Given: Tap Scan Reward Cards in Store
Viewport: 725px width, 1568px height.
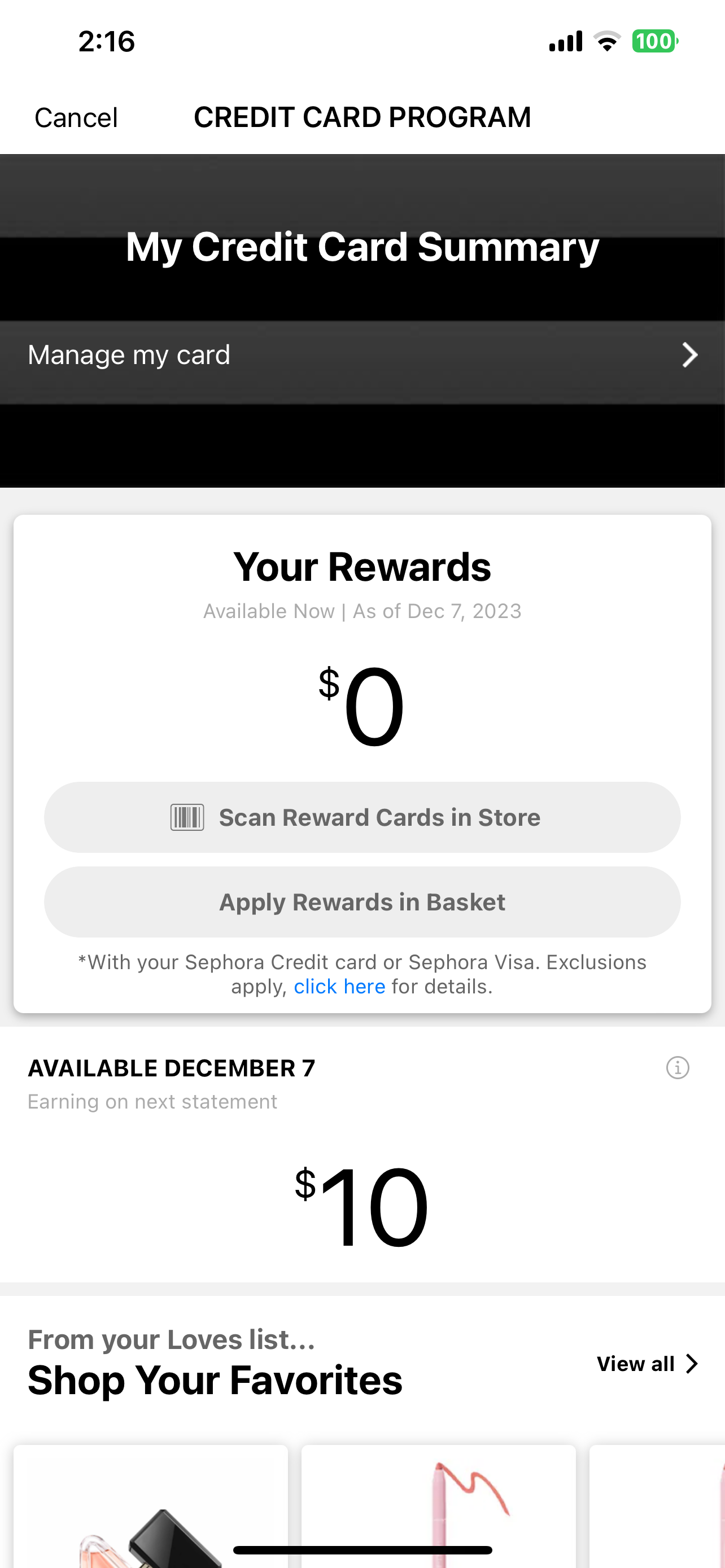Looking at the screenshot, I should pos(362,817).
